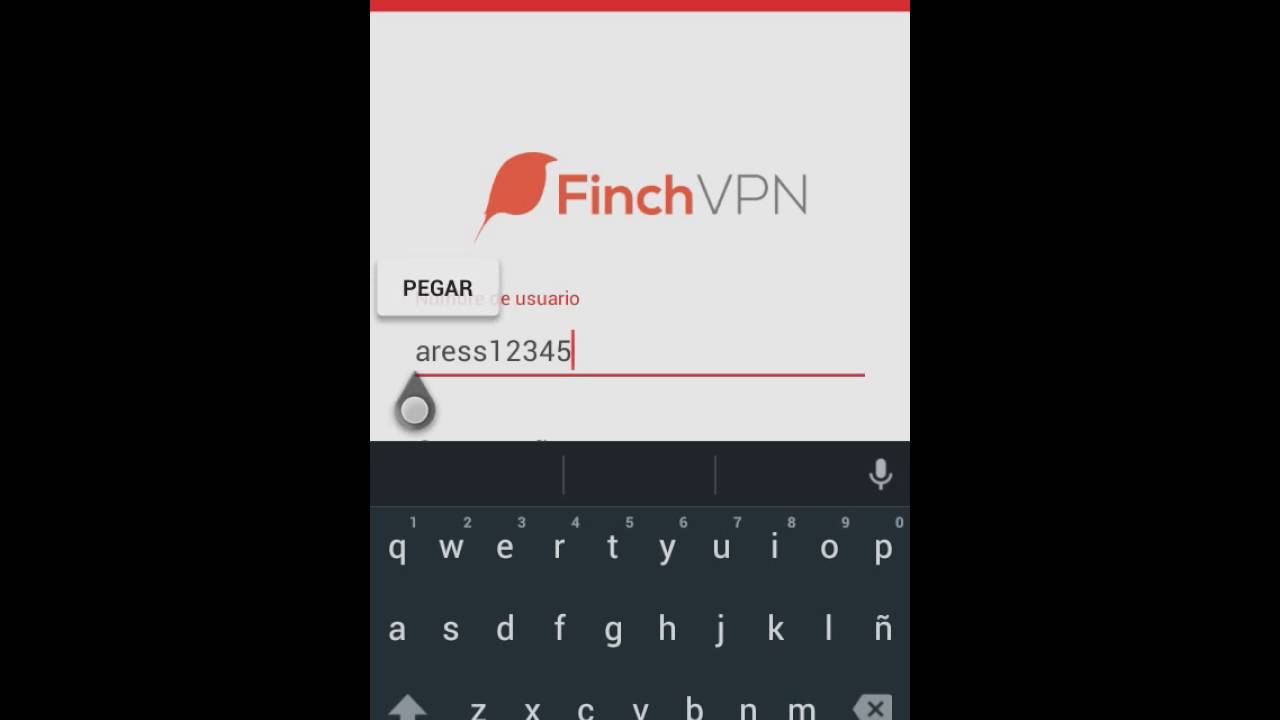Tap the letter p key
Screen dimensions: 1280x720
(883, 547)
